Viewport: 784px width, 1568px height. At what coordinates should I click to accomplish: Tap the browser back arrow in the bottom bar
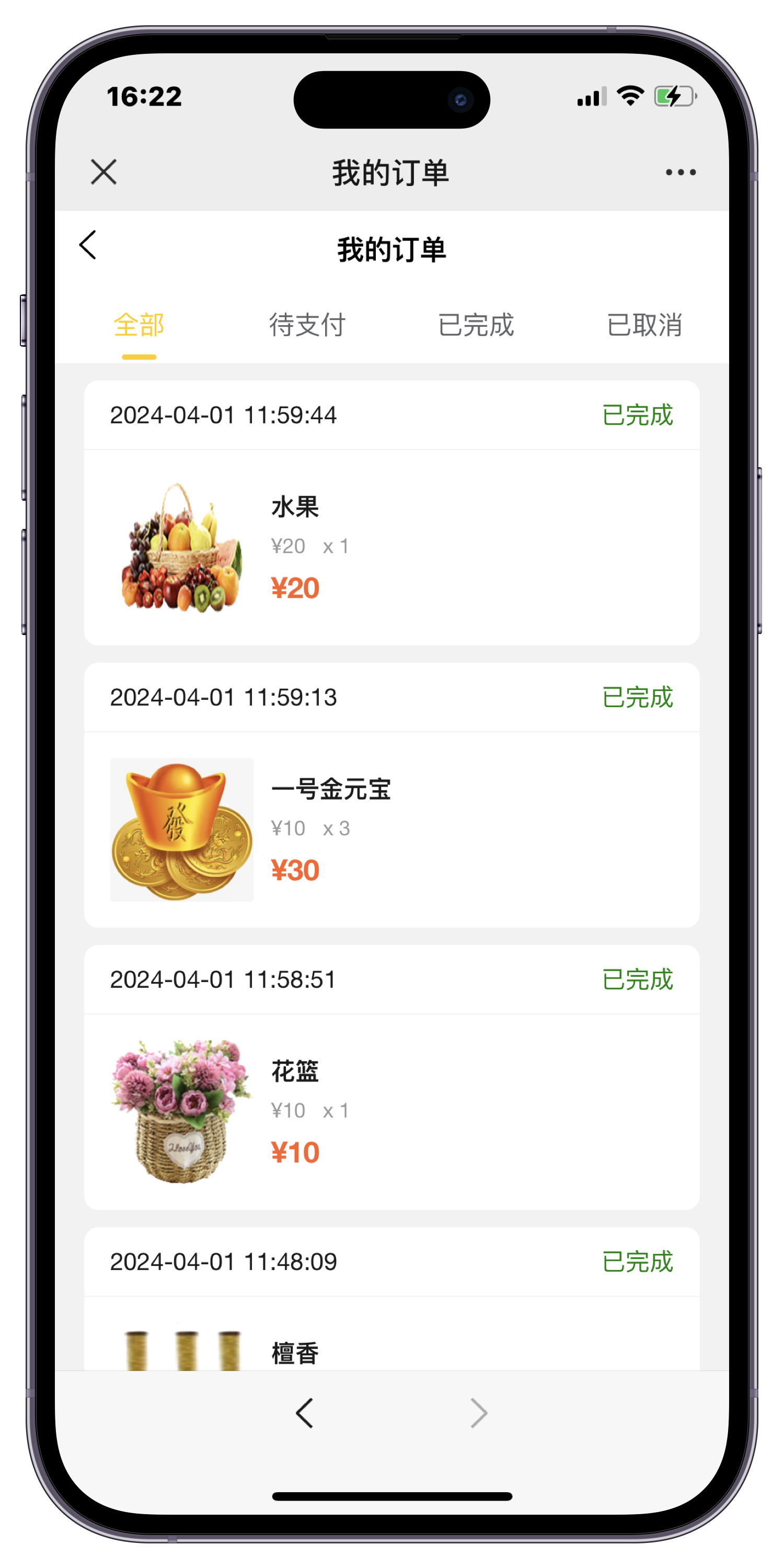click(x=304, y=1413)
